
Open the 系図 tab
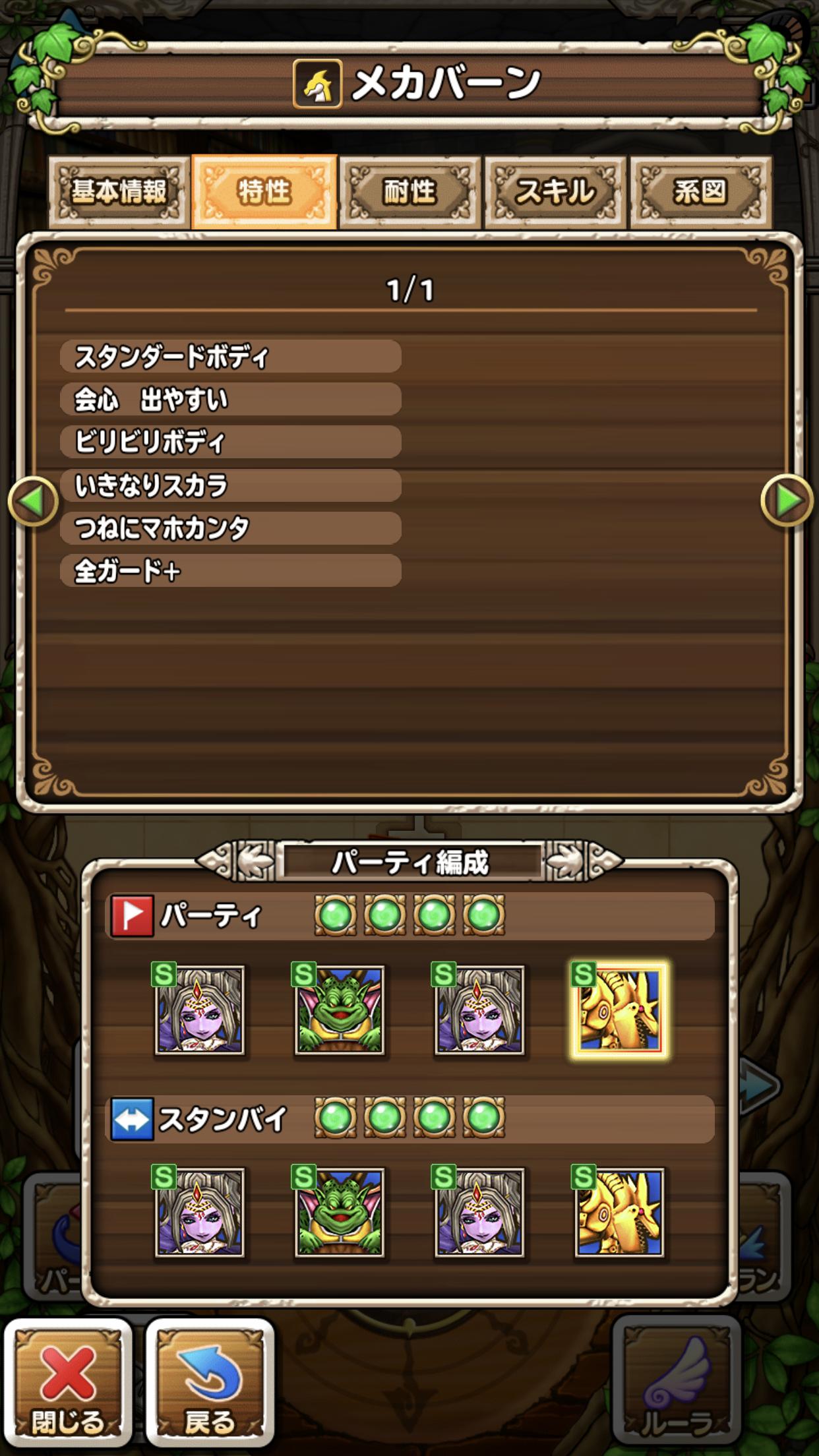tap(700, 192)
